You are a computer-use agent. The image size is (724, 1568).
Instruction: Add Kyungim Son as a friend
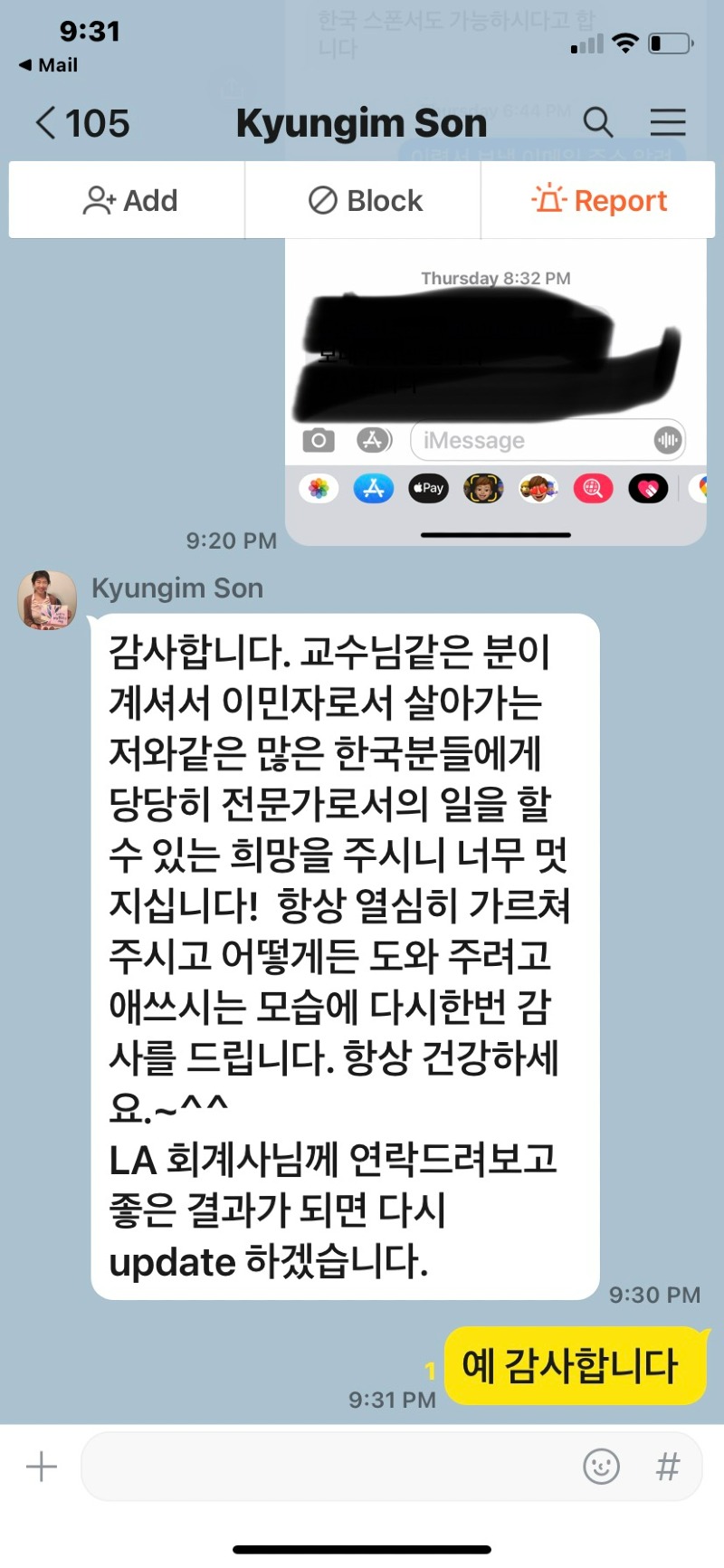129,200
